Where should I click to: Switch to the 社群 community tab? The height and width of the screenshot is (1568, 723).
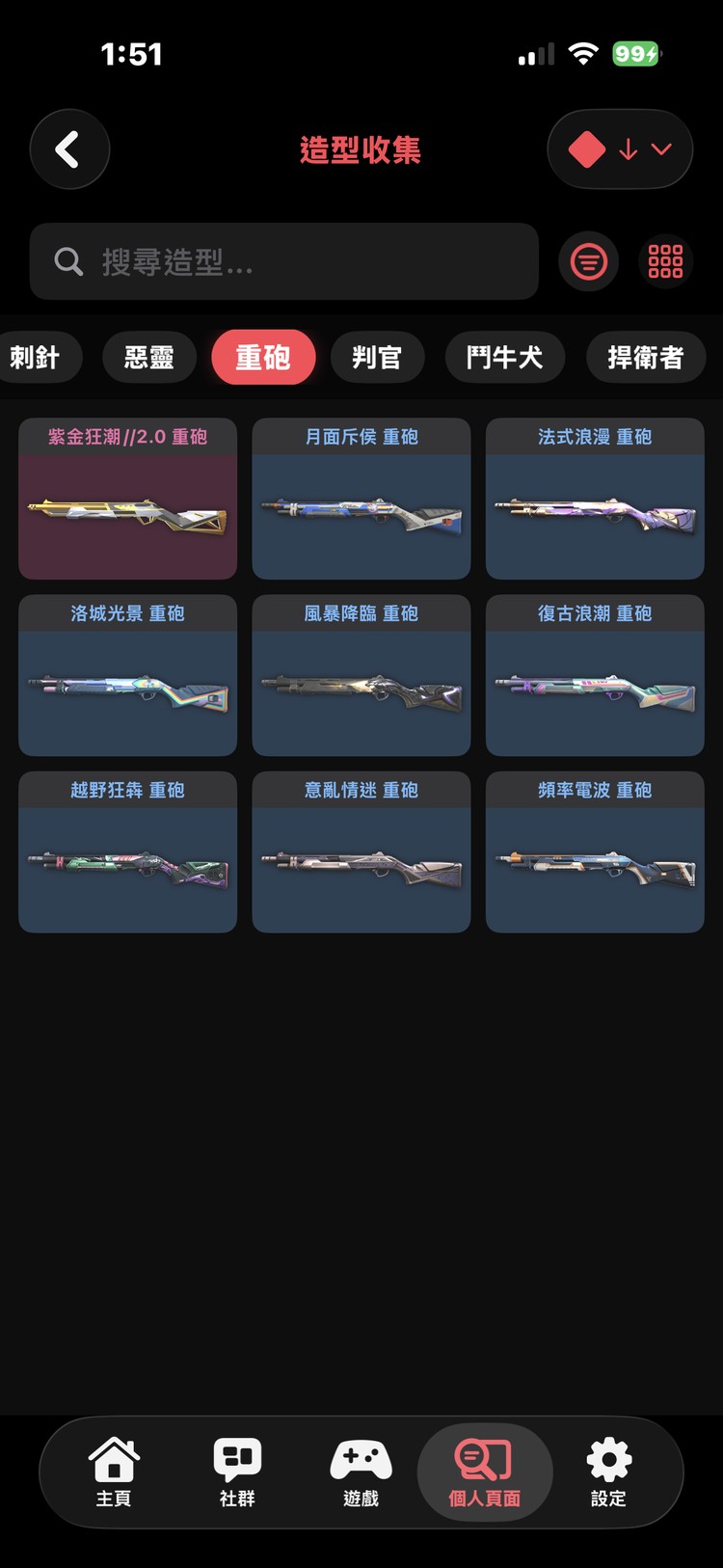pyautogui.click(x=237, y=1473)
